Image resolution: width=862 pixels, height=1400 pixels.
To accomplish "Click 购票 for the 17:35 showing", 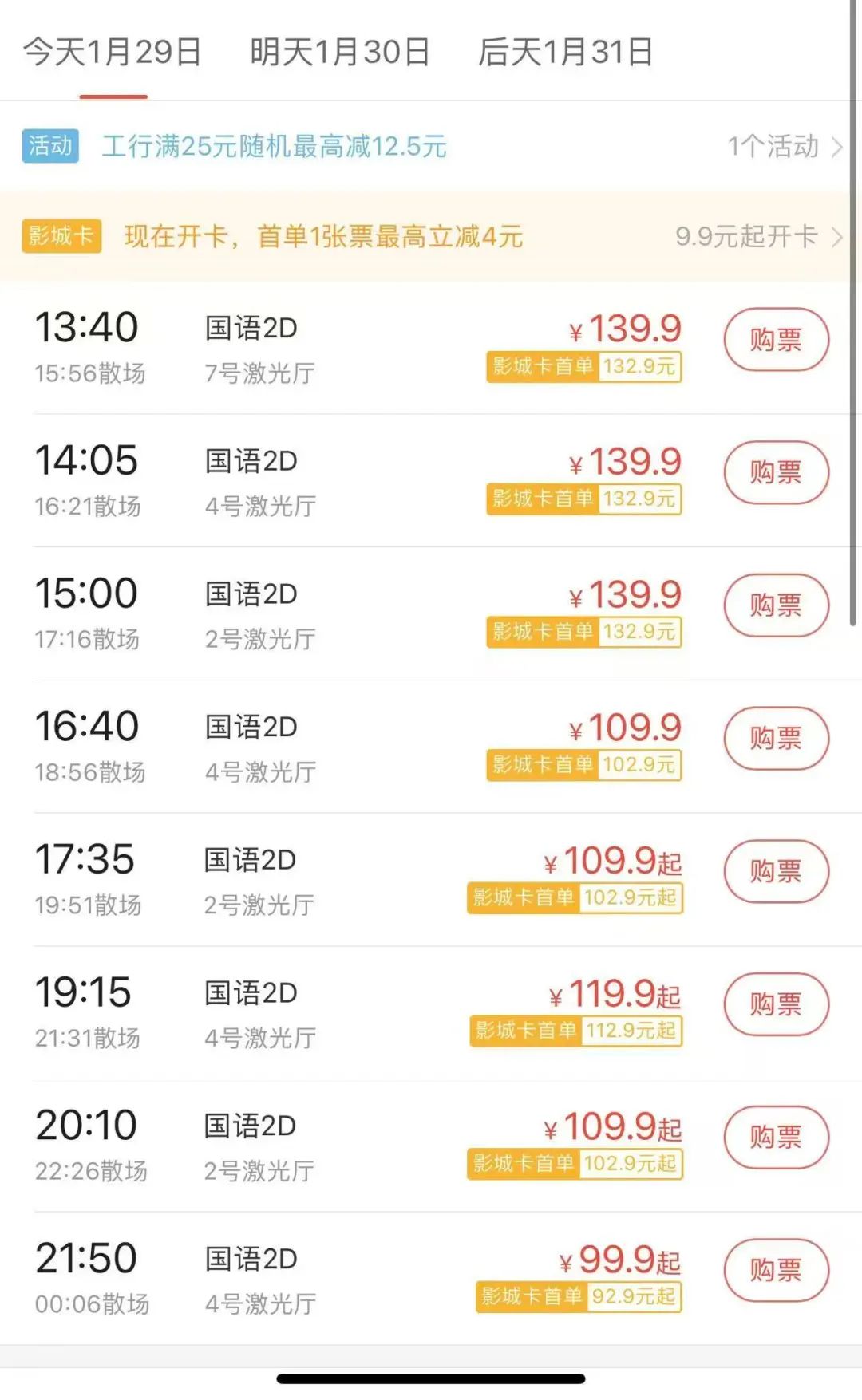I will tap(774, 872).
